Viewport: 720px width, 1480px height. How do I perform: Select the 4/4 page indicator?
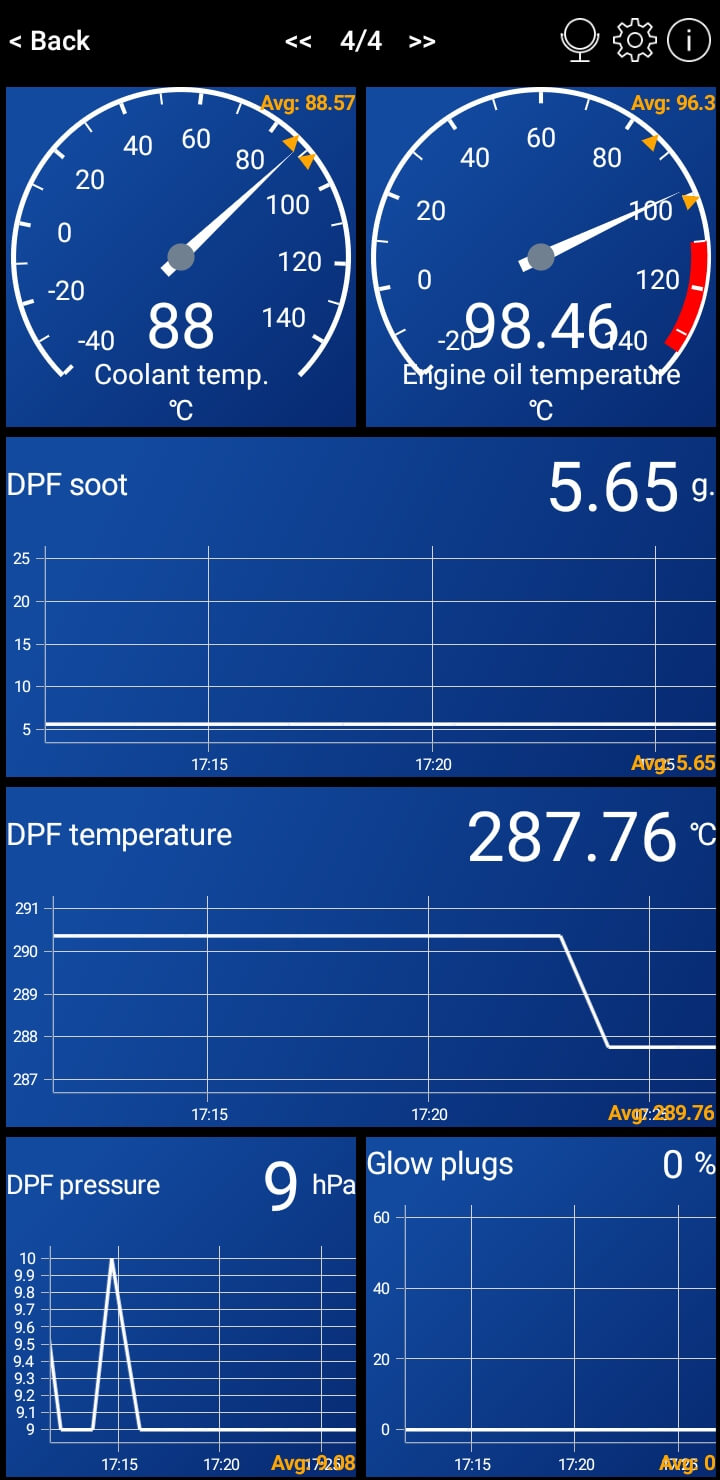(360, 41)
